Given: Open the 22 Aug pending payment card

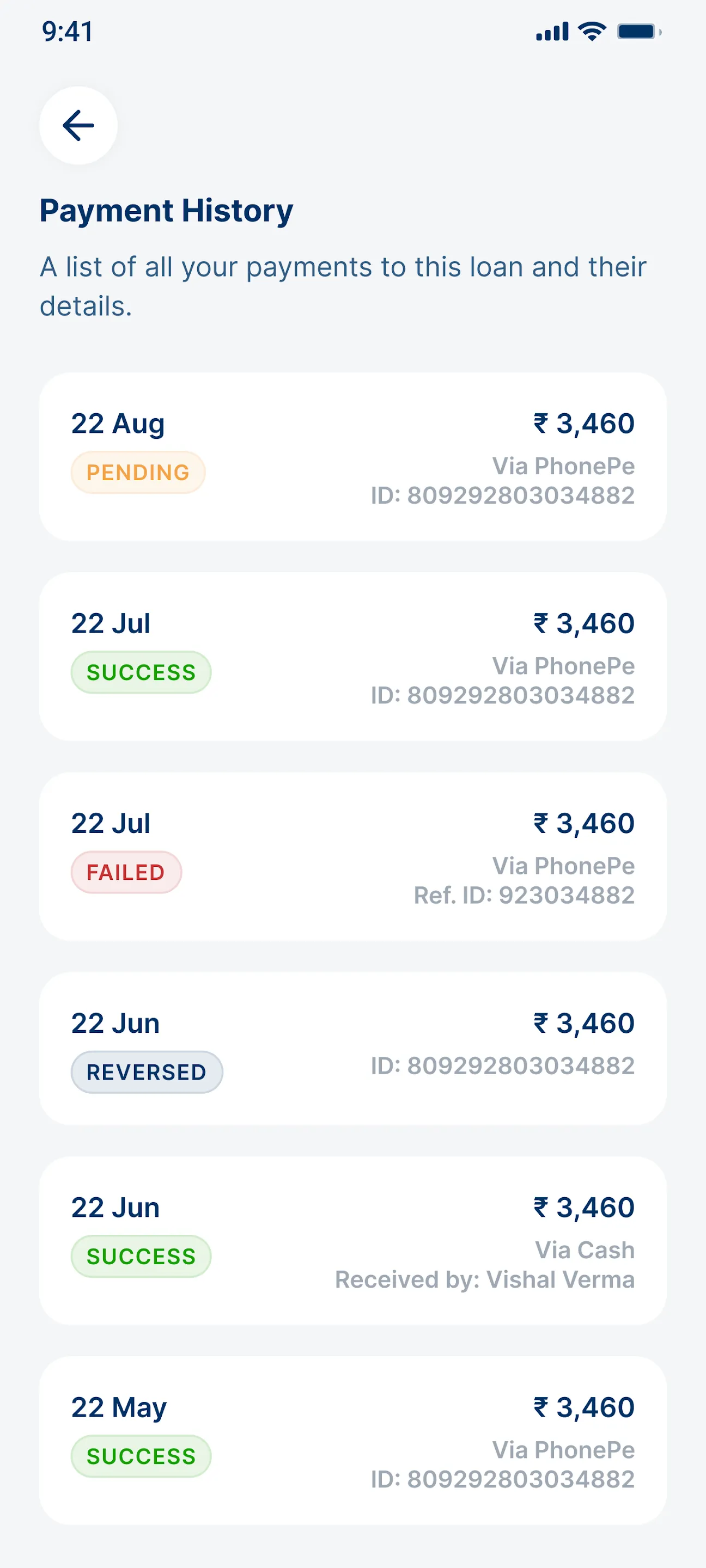Looking at the screenshot, I should point(352,457).
